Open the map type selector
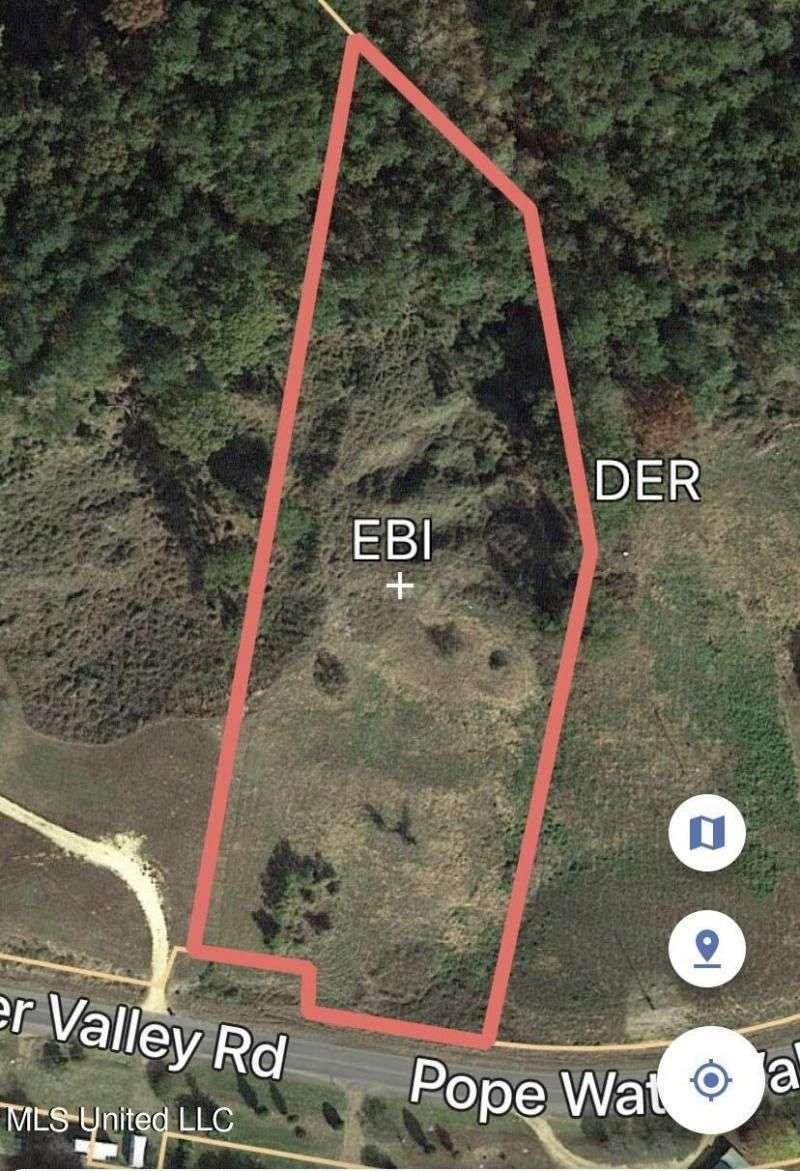Viewport: 800px width, 1171px height. pos(707,832)
